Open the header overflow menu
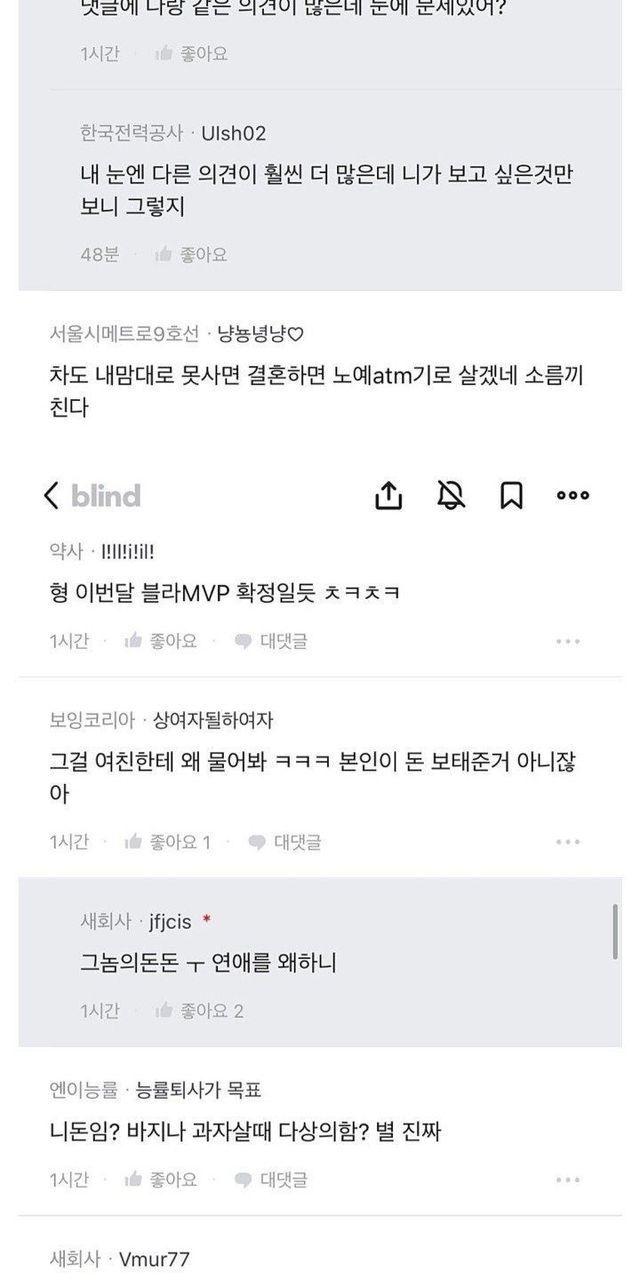Image resolution: width=640 pixels, height=1280 pixels. 572,495
